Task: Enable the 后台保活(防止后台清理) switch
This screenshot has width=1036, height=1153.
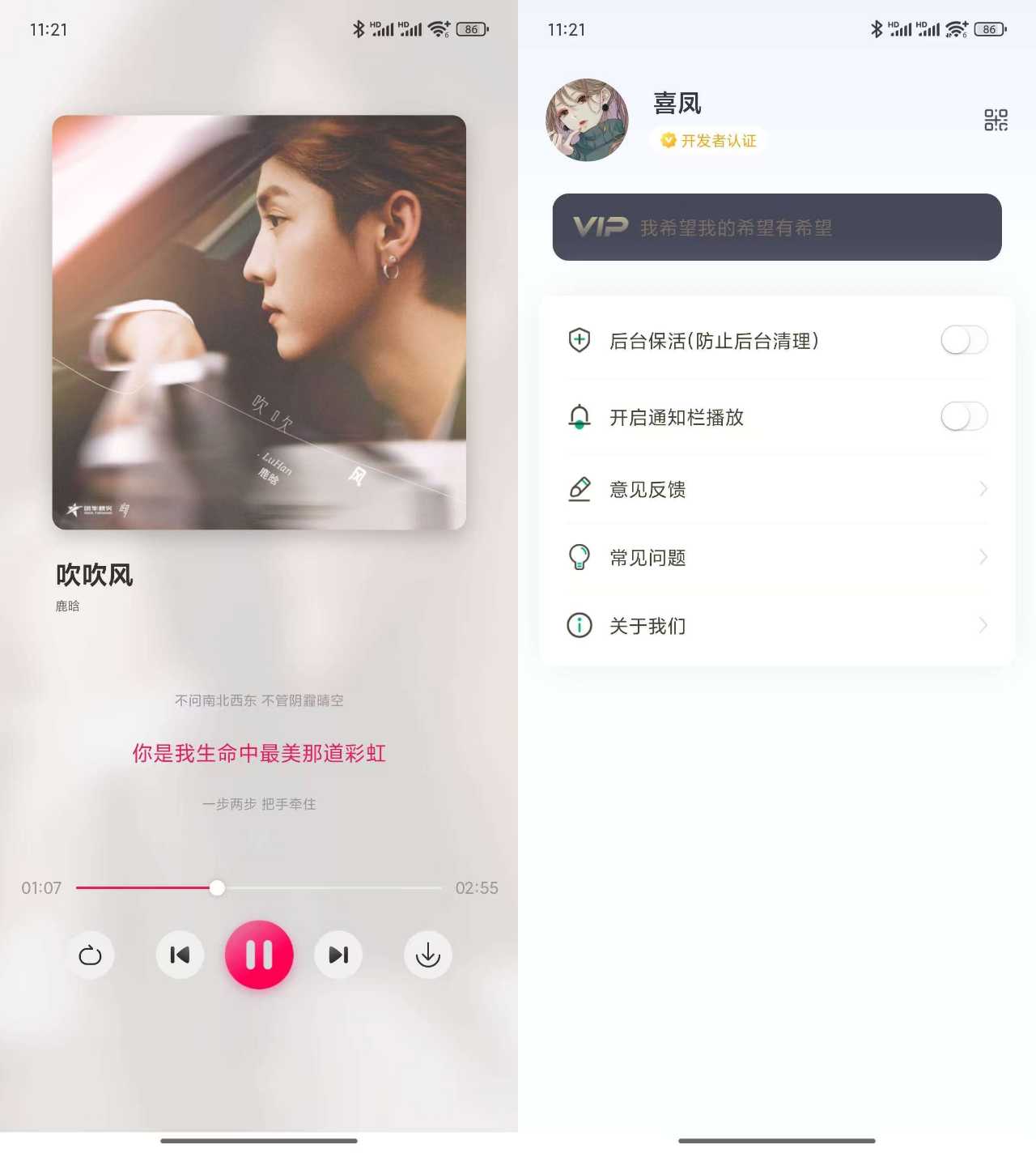Action: point(964,340)
